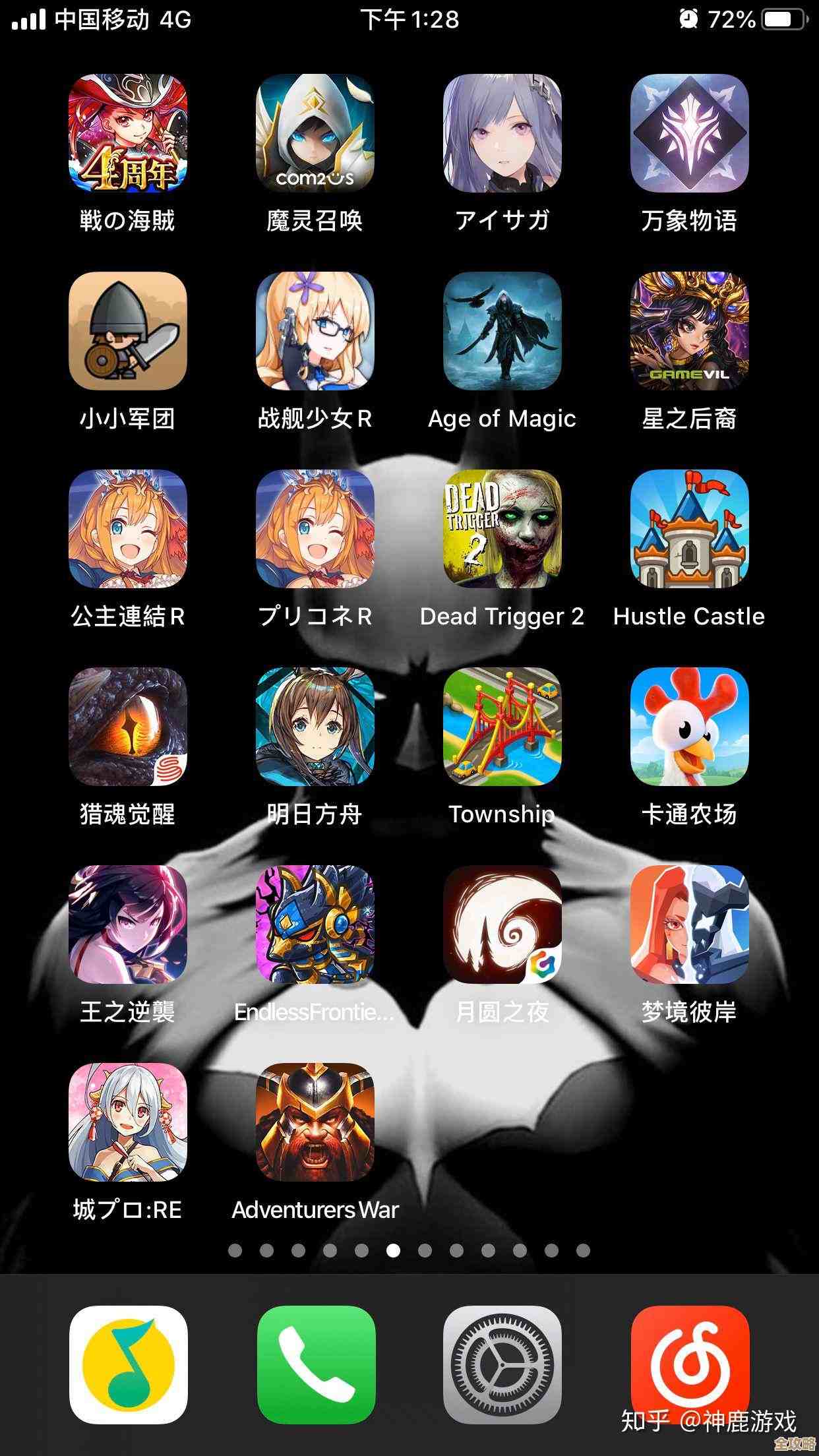Open Age of Magic
This screenshot has width=819, height=1456.
coord(502,331)
